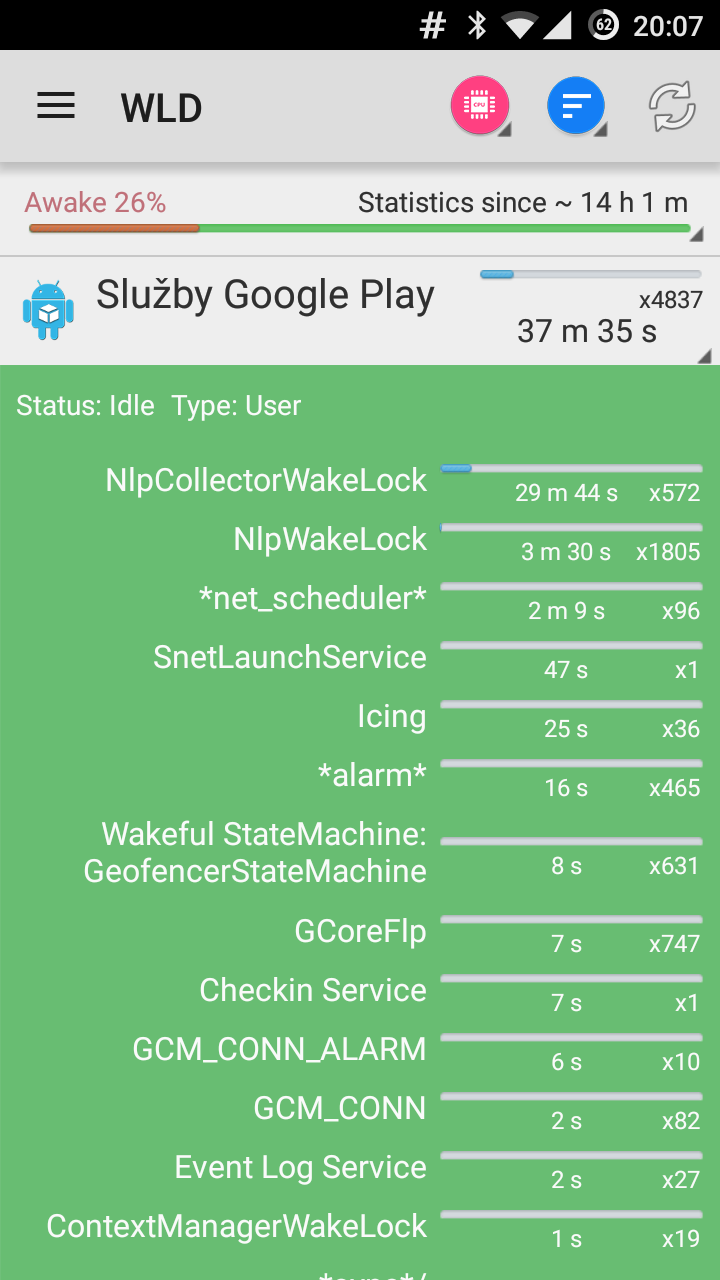Open the Icing wakelock row
Viewport: 720px width, 1280px height.
[360, 718]
